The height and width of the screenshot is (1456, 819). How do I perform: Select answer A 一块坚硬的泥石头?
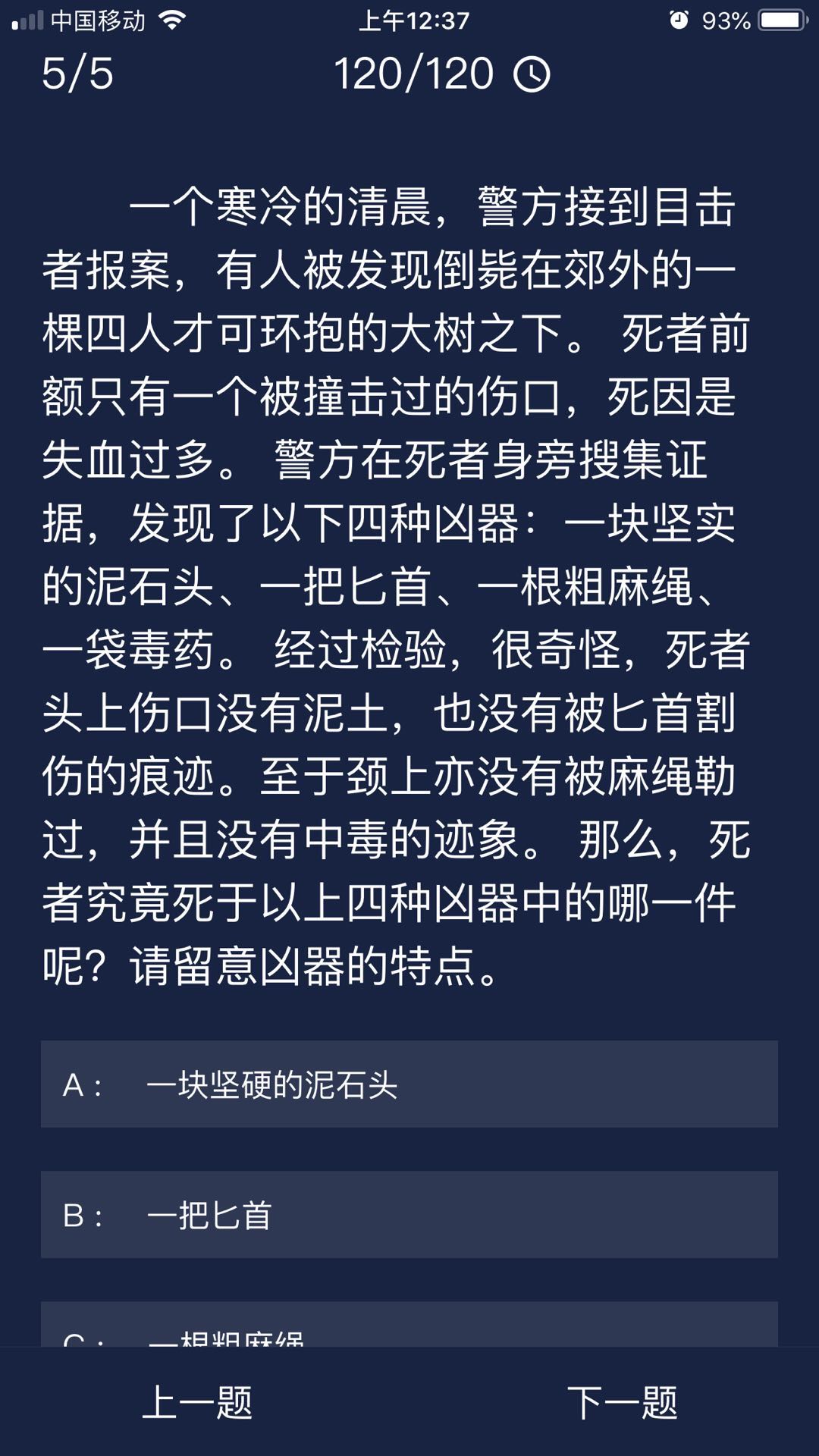coord(409,1084)
